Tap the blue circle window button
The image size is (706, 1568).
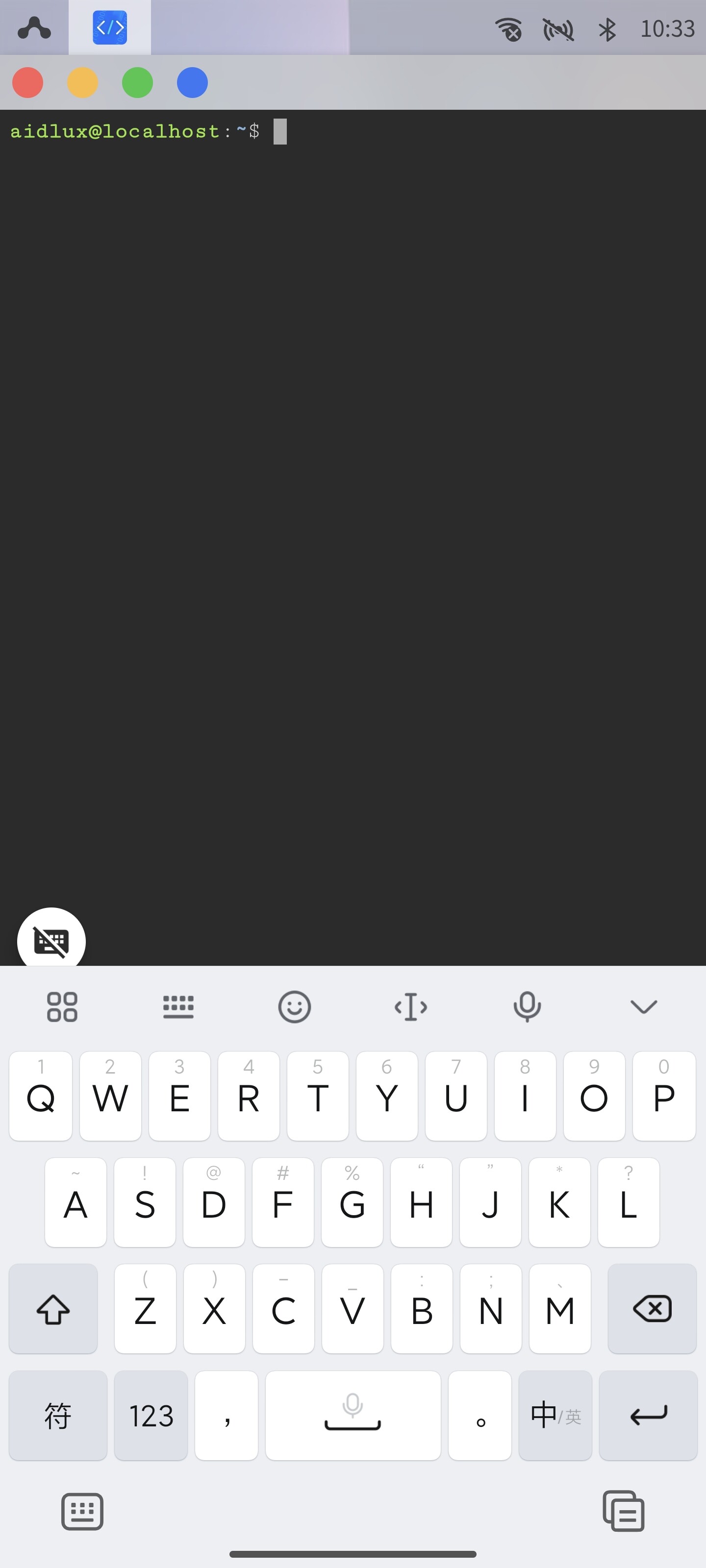[x=192, y=82]
